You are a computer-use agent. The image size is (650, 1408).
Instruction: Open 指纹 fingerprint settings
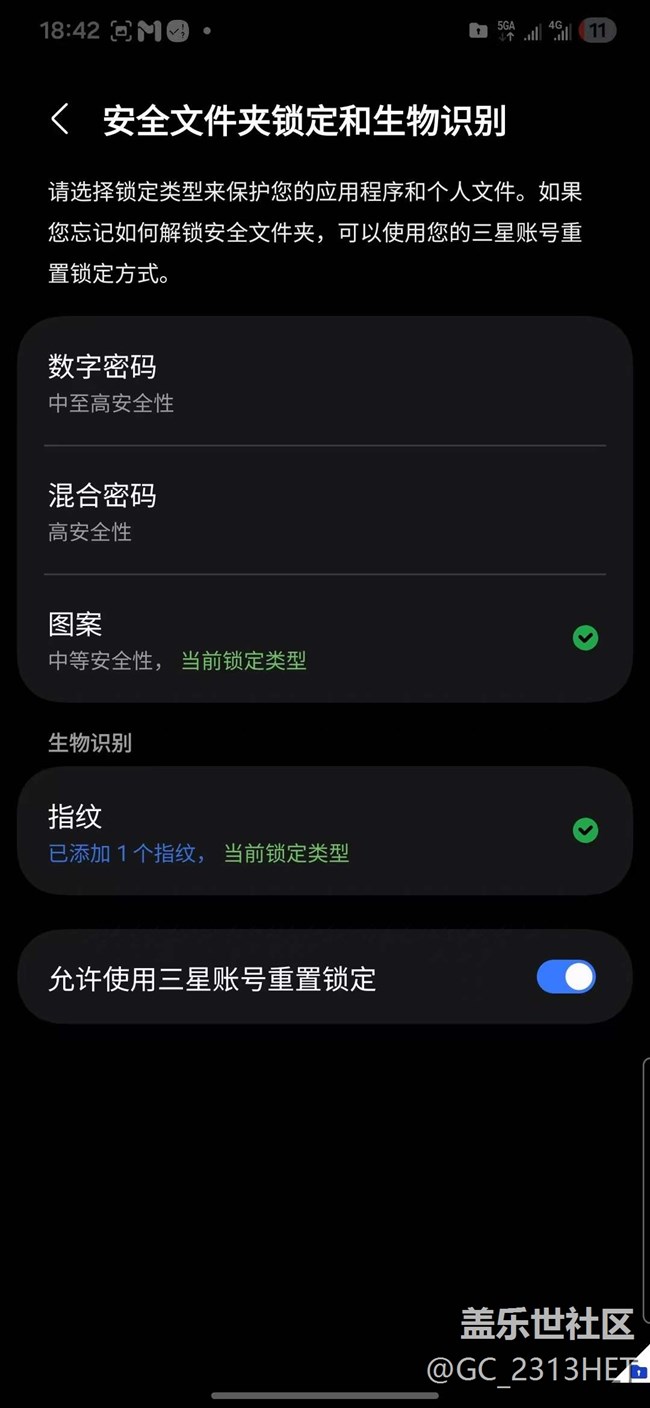pyautogui.click(x=324, y=831)
